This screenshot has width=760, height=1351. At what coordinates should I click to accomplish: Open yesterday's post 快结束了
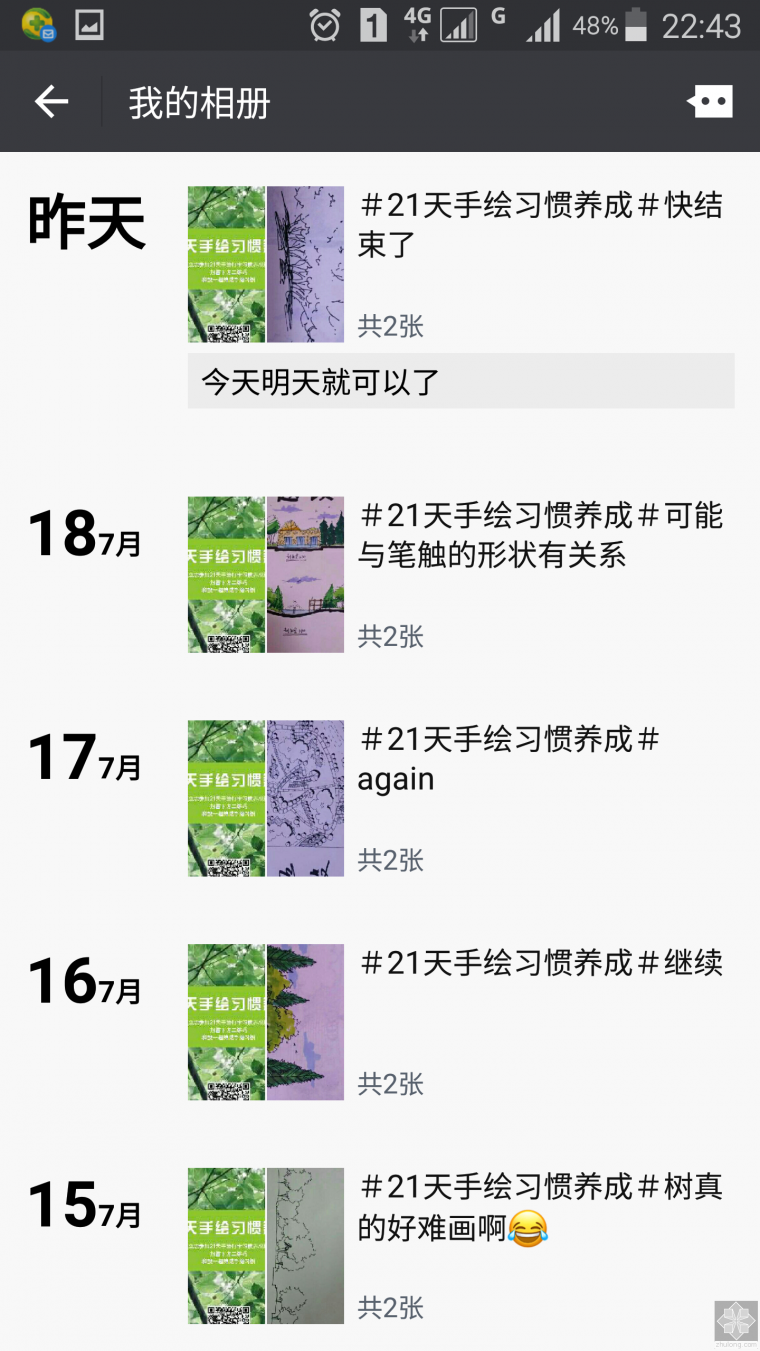[x=540, y=225]
